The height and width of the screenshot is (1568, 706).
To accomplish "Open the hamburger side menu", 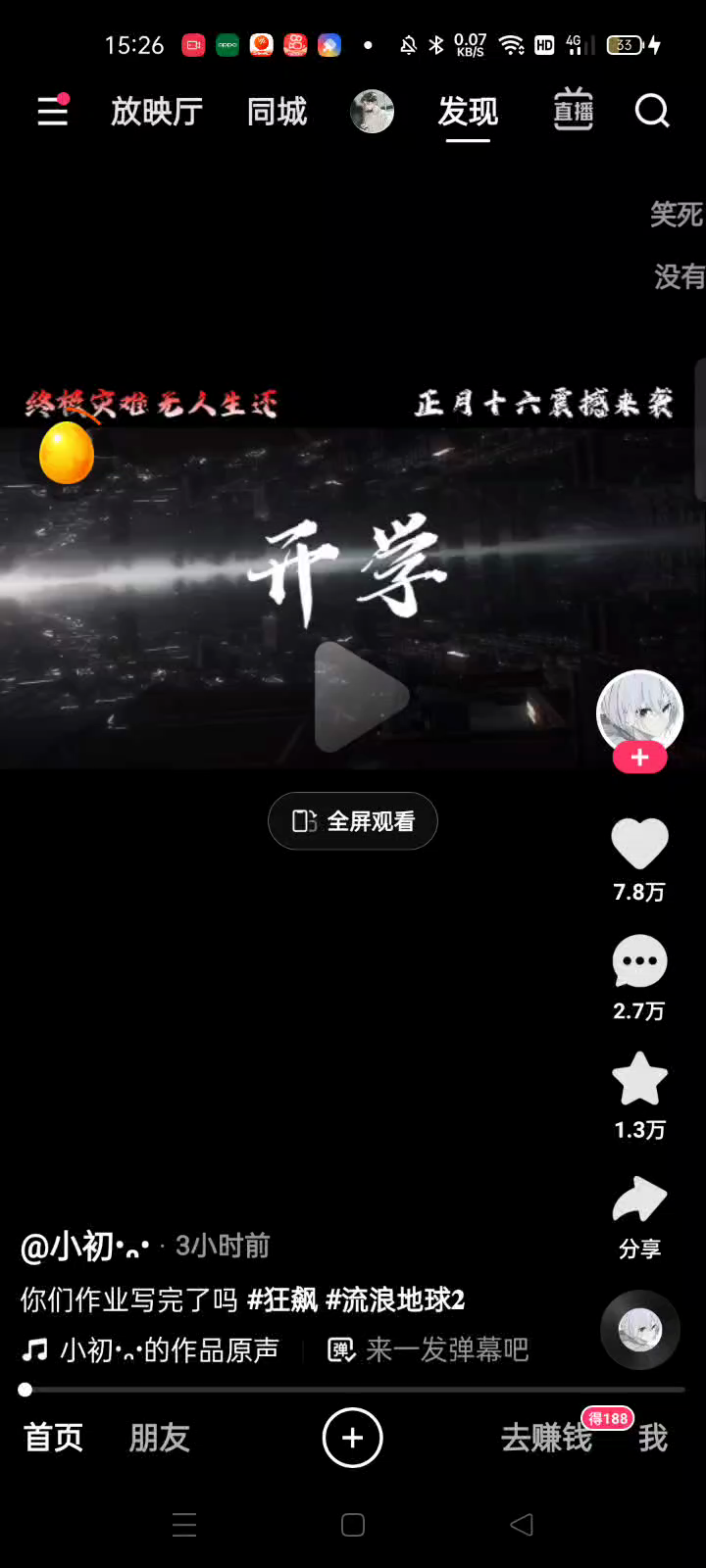I will pos(53,112).
